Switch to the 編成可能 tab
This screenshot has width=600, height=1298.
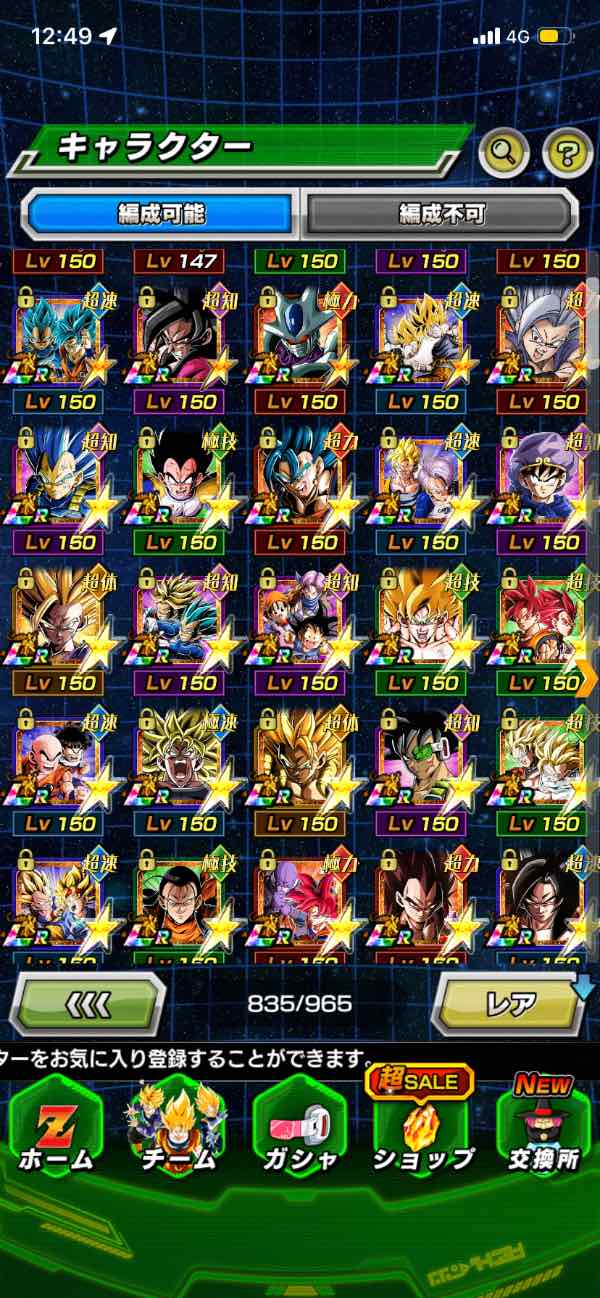coord(160,213)
